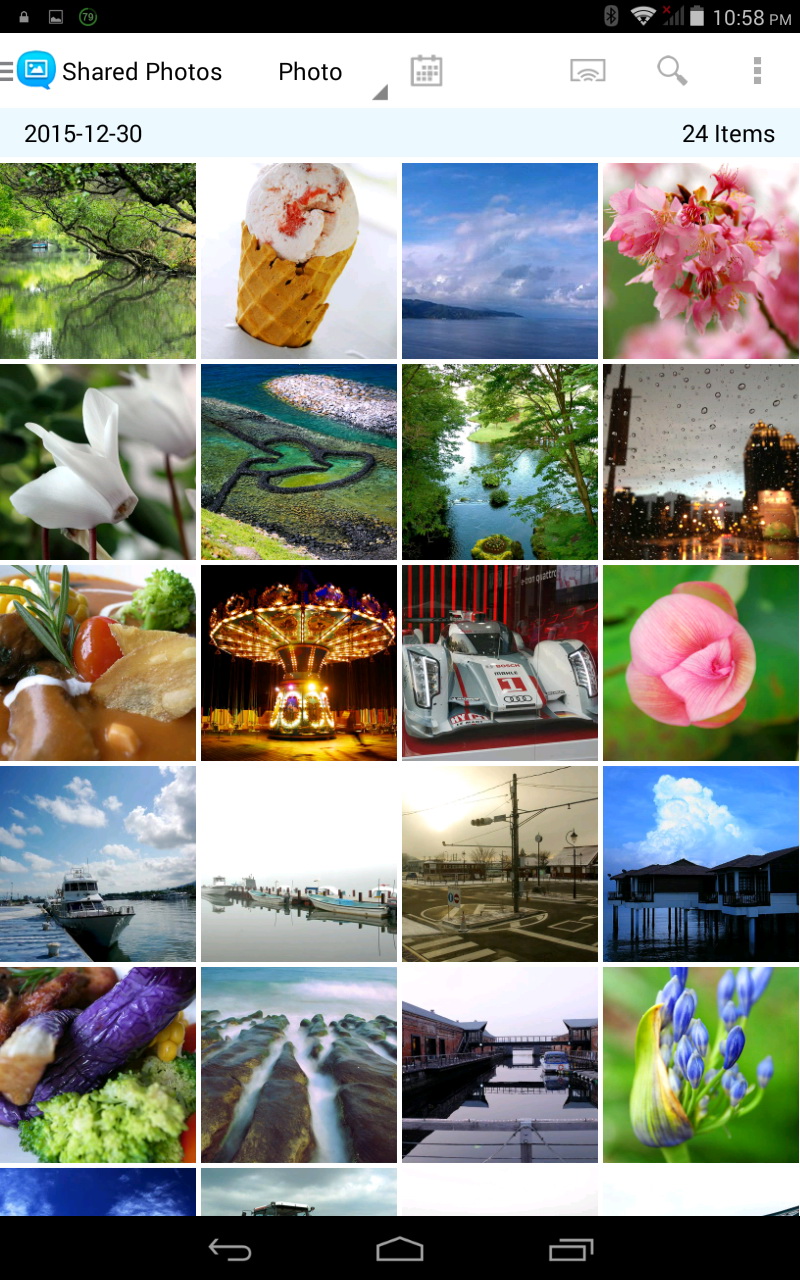Open the ice cream cone photo
Screen dimensions: 800x1280
299,261
